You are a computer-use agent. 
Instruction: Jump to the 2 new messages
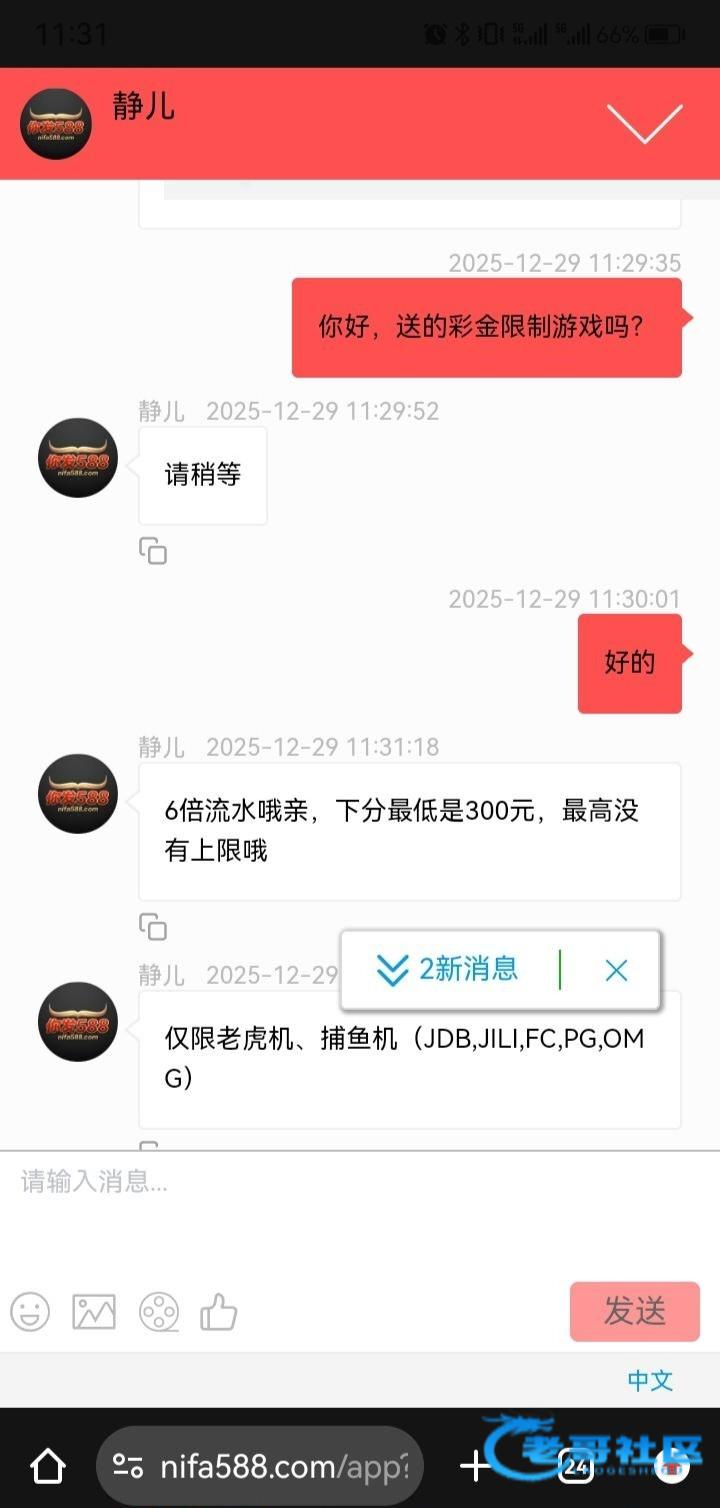pyautogui.click(x=448, y=969)
